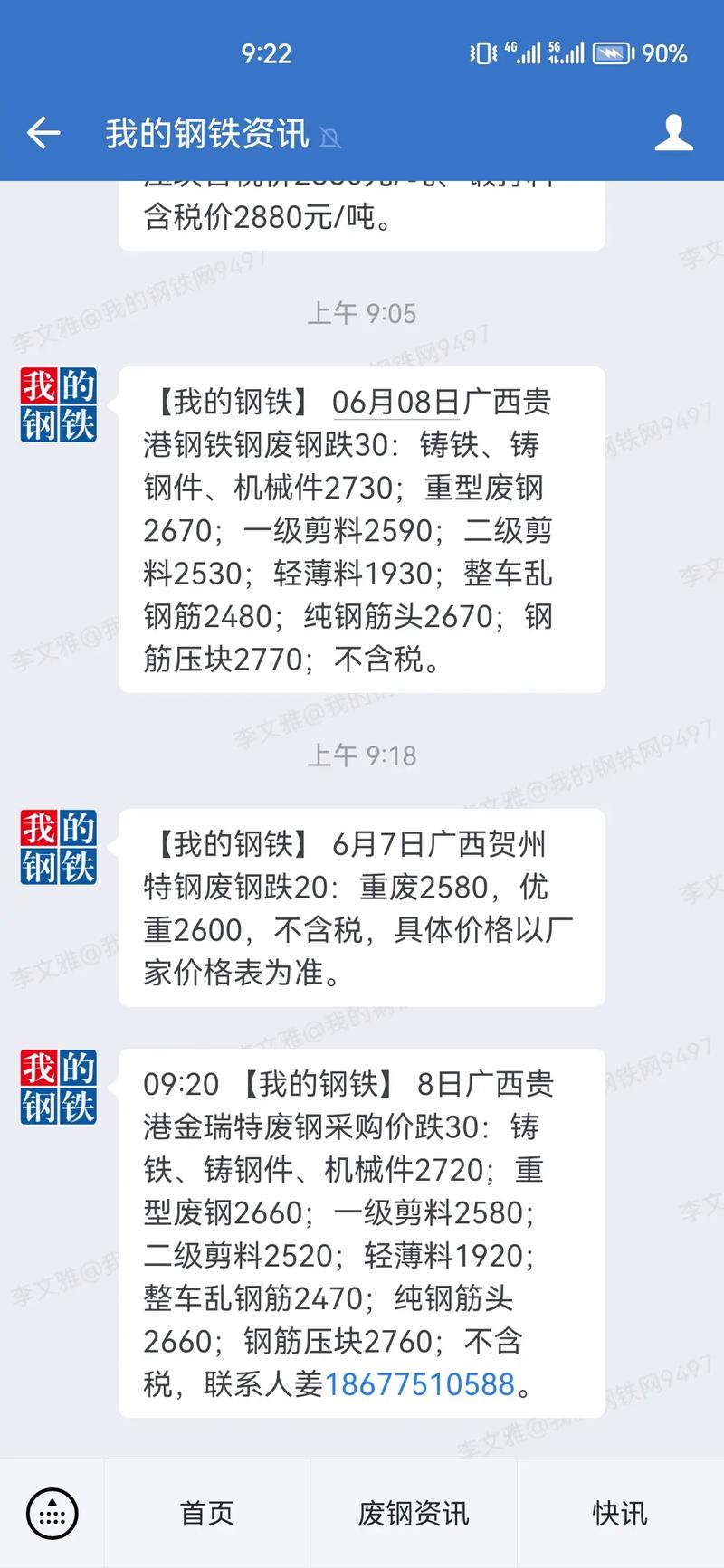
Task: Open the 废钢资讯 menu tab
Action: [412, 1514]
